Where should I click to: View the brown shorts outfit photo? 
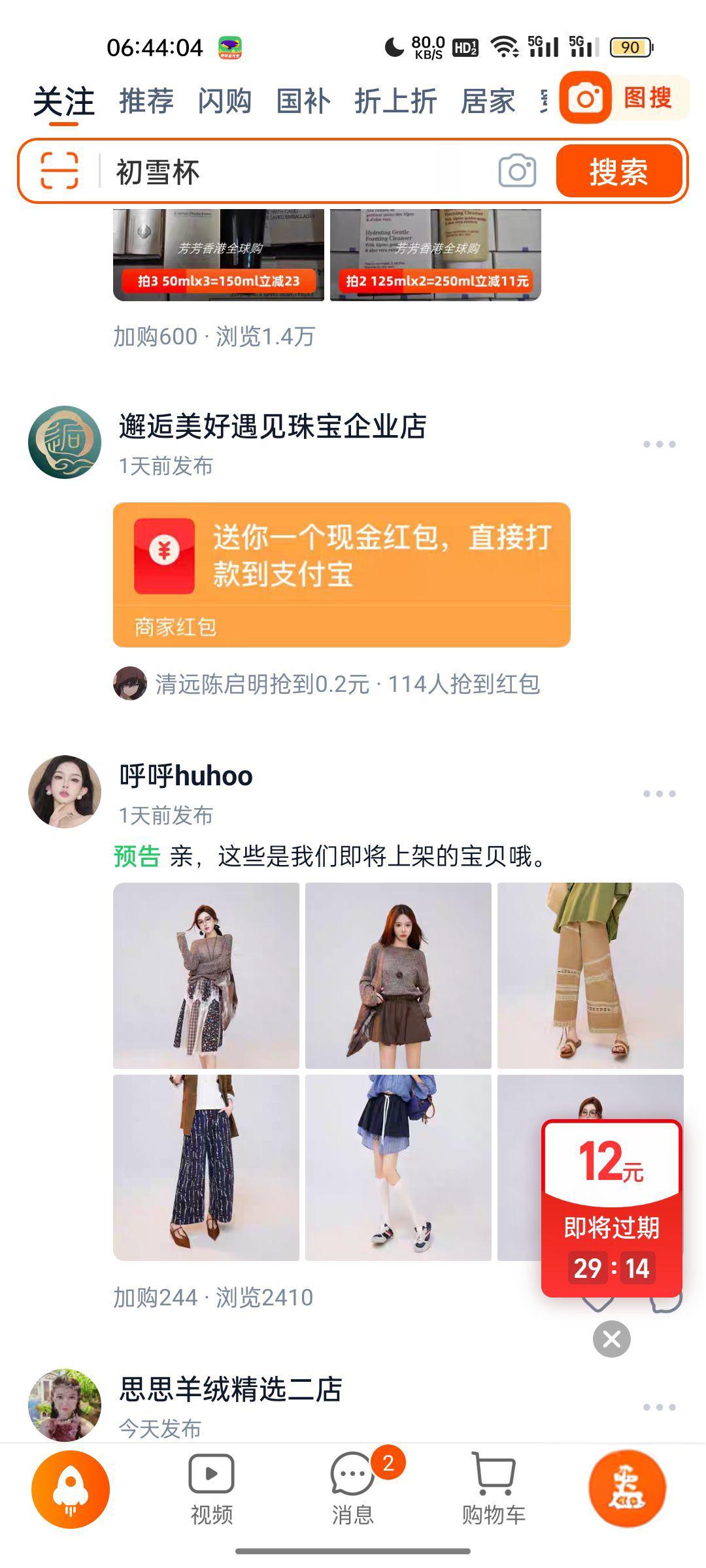tap(398, 975)
